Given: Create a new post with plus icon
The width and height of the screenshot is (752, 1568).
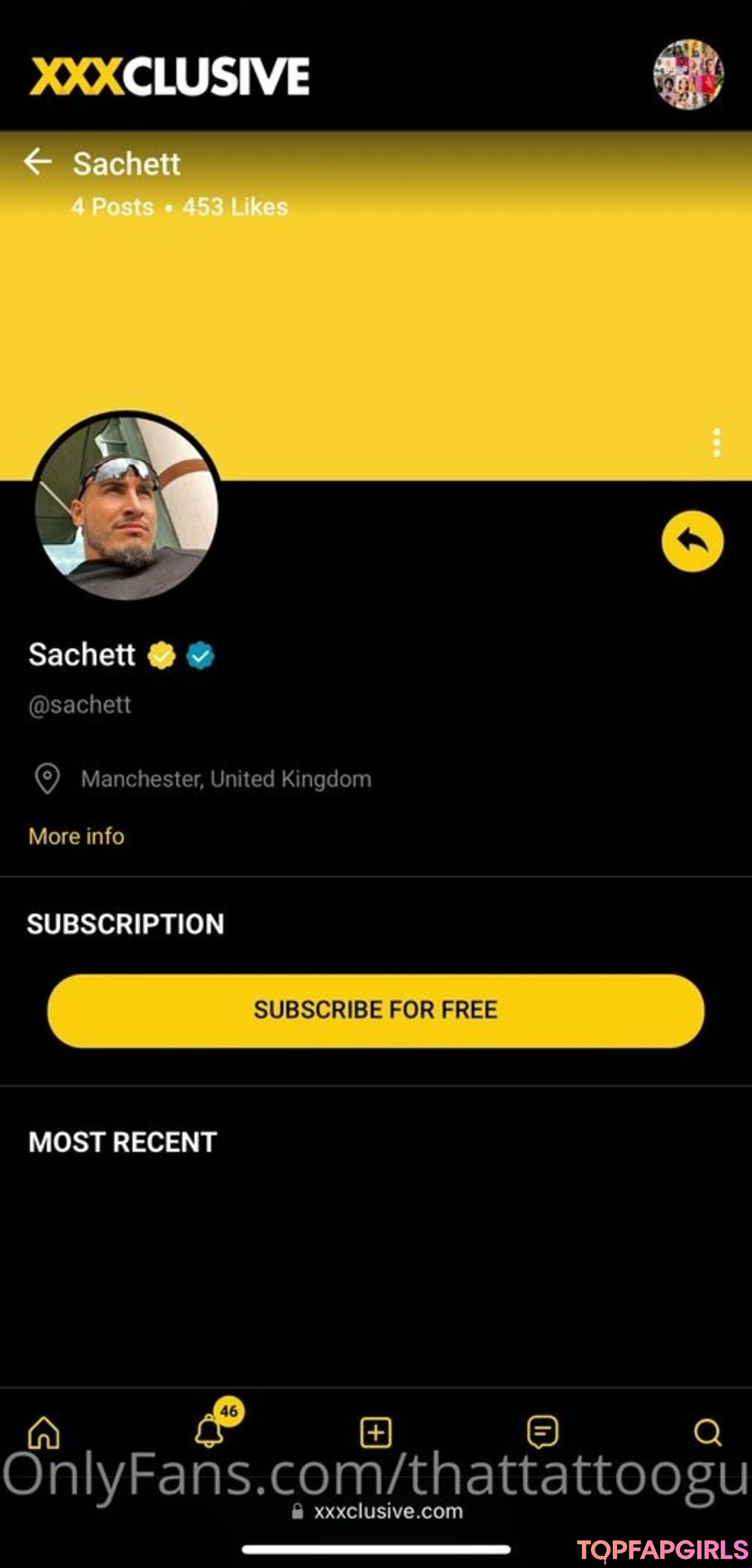Looking at the screenshot, I should 375,1432.
